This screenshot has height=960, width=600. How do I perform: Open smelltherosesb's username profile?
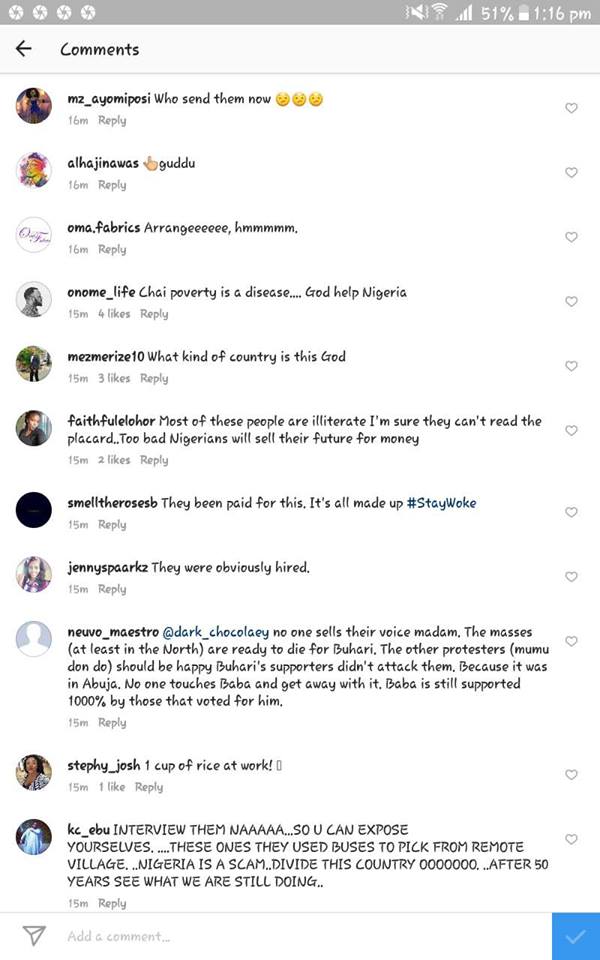pyautogui.click(x=112, y=503)
